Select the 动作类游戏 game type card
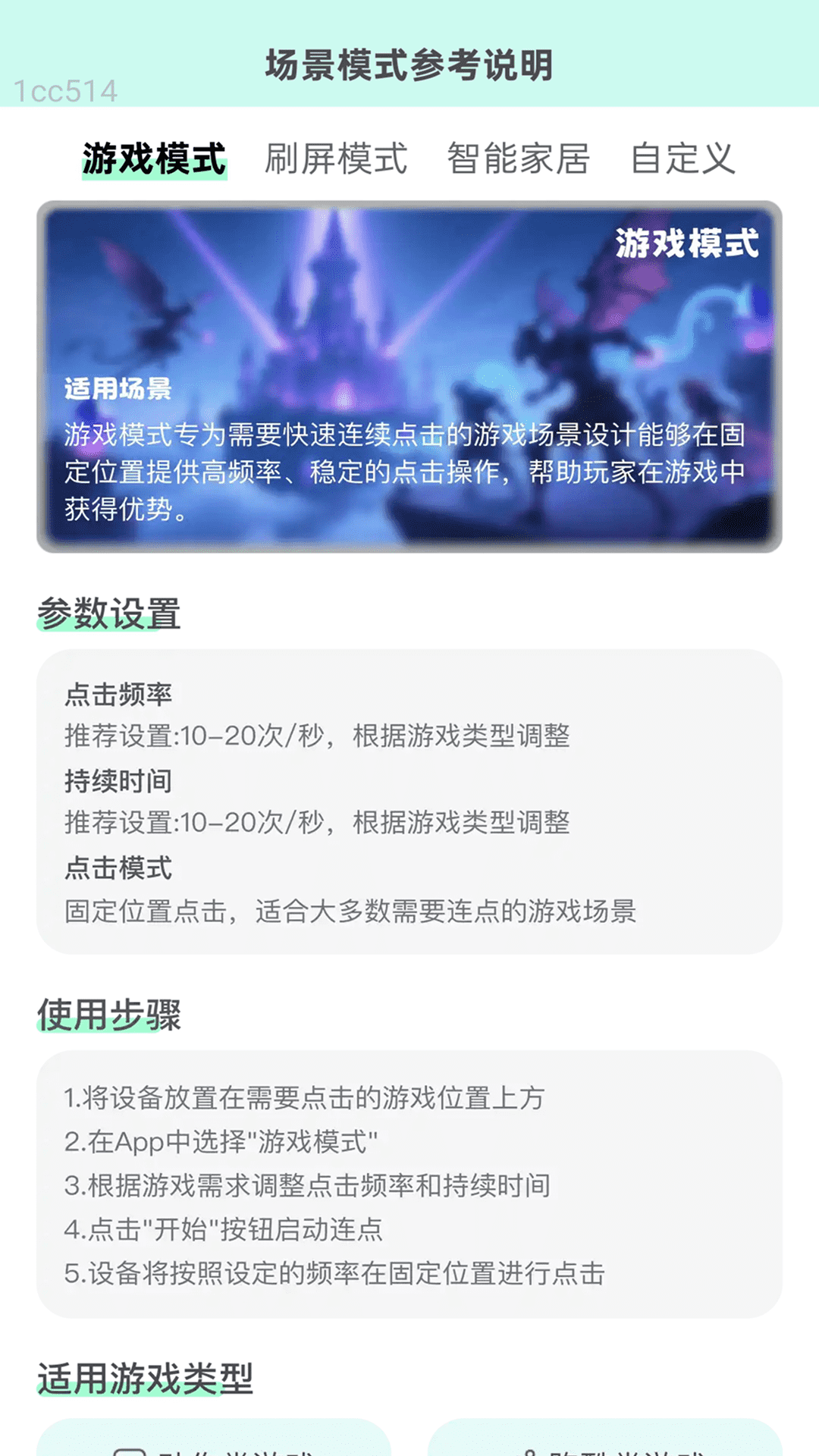Screen dimensions: 819x1456 220,1441
